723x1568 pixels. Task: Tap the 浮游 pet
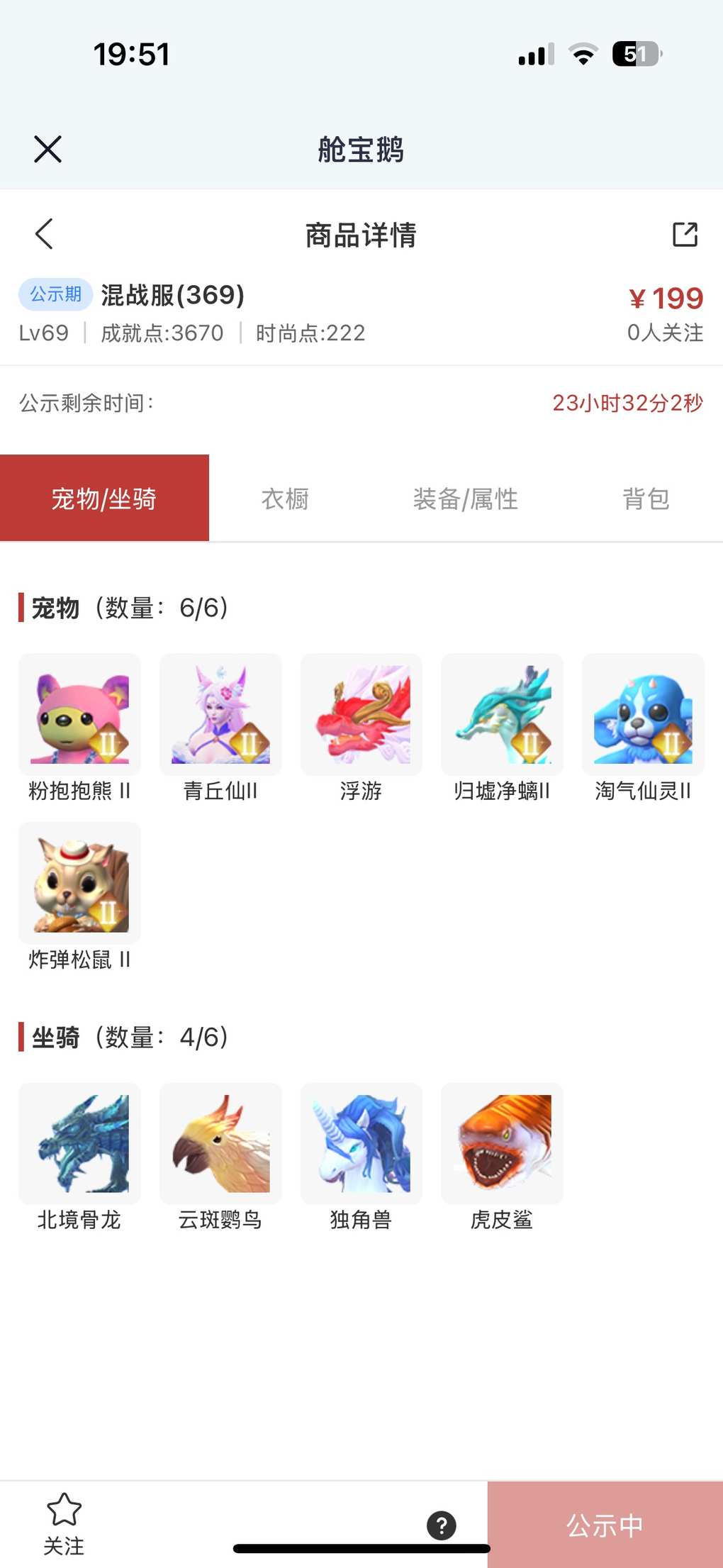point(361,715)
